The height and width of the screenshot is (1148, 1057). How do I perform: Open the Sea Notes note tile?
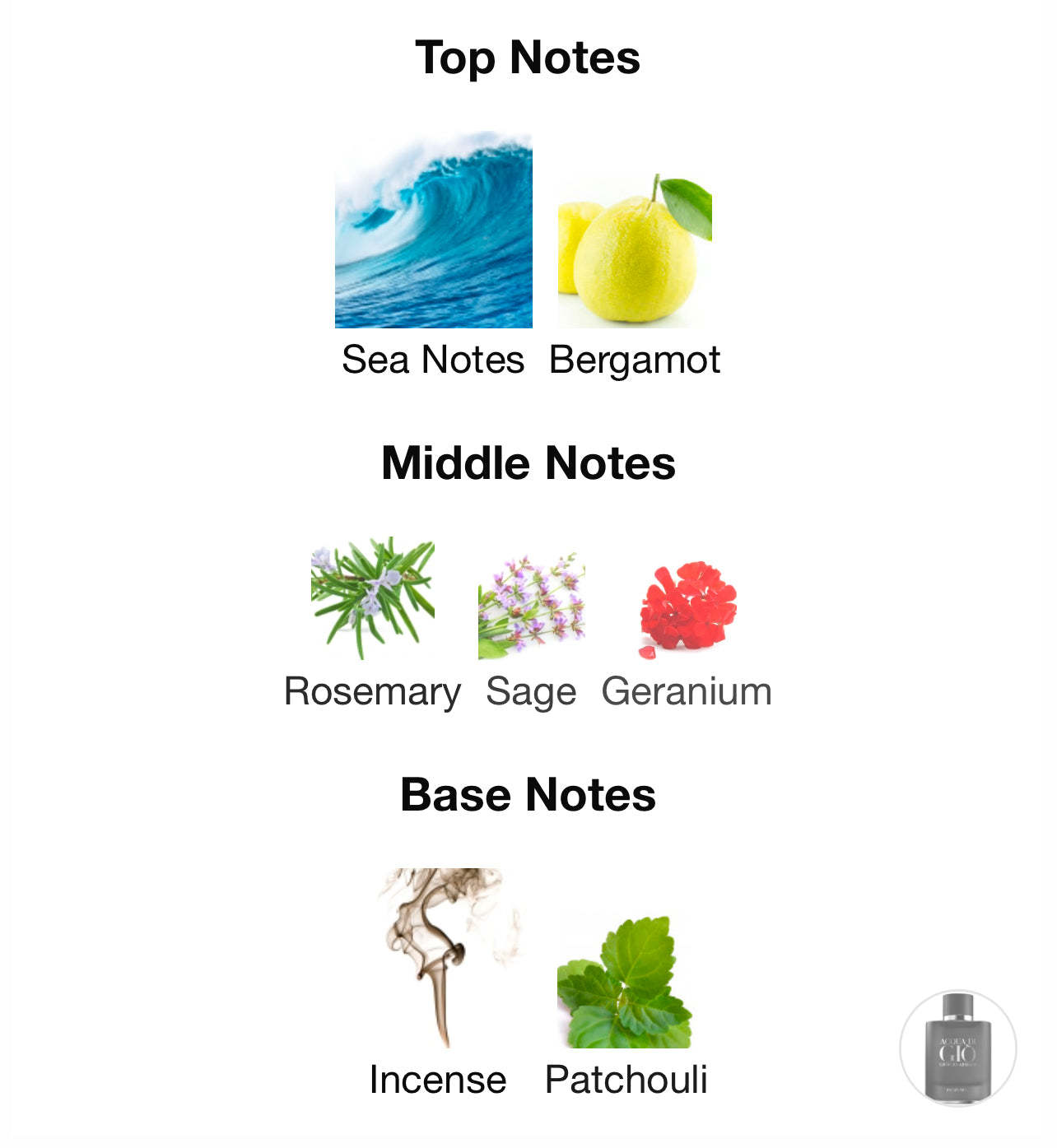(x=433, y=230)
